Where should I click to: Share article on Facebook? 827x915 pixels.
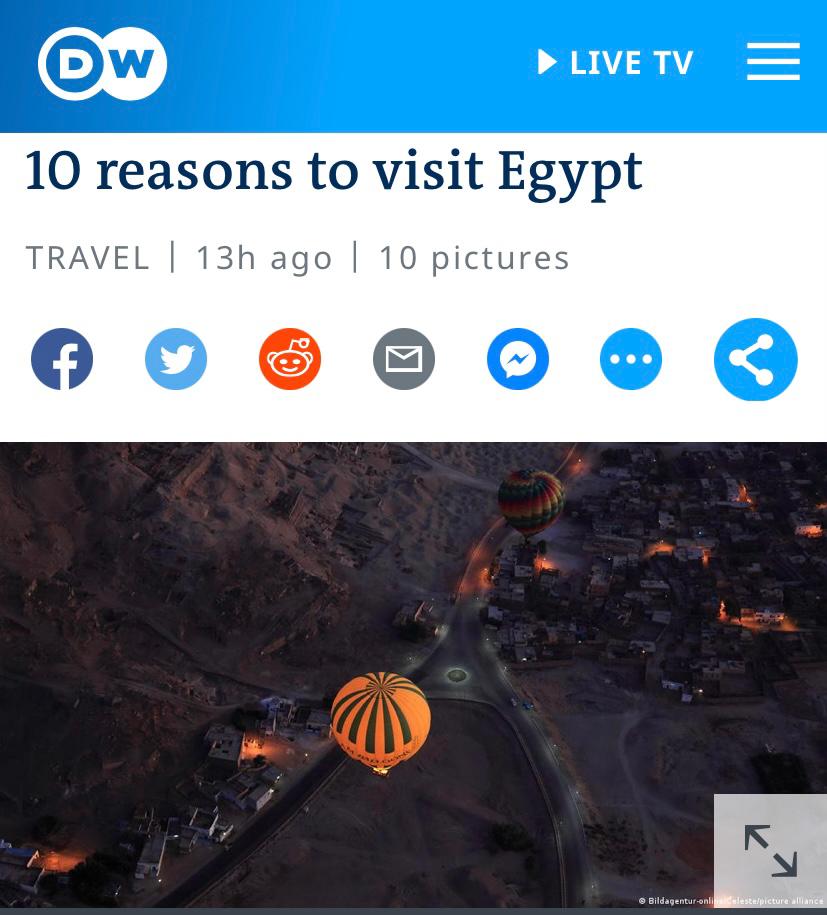62,359
